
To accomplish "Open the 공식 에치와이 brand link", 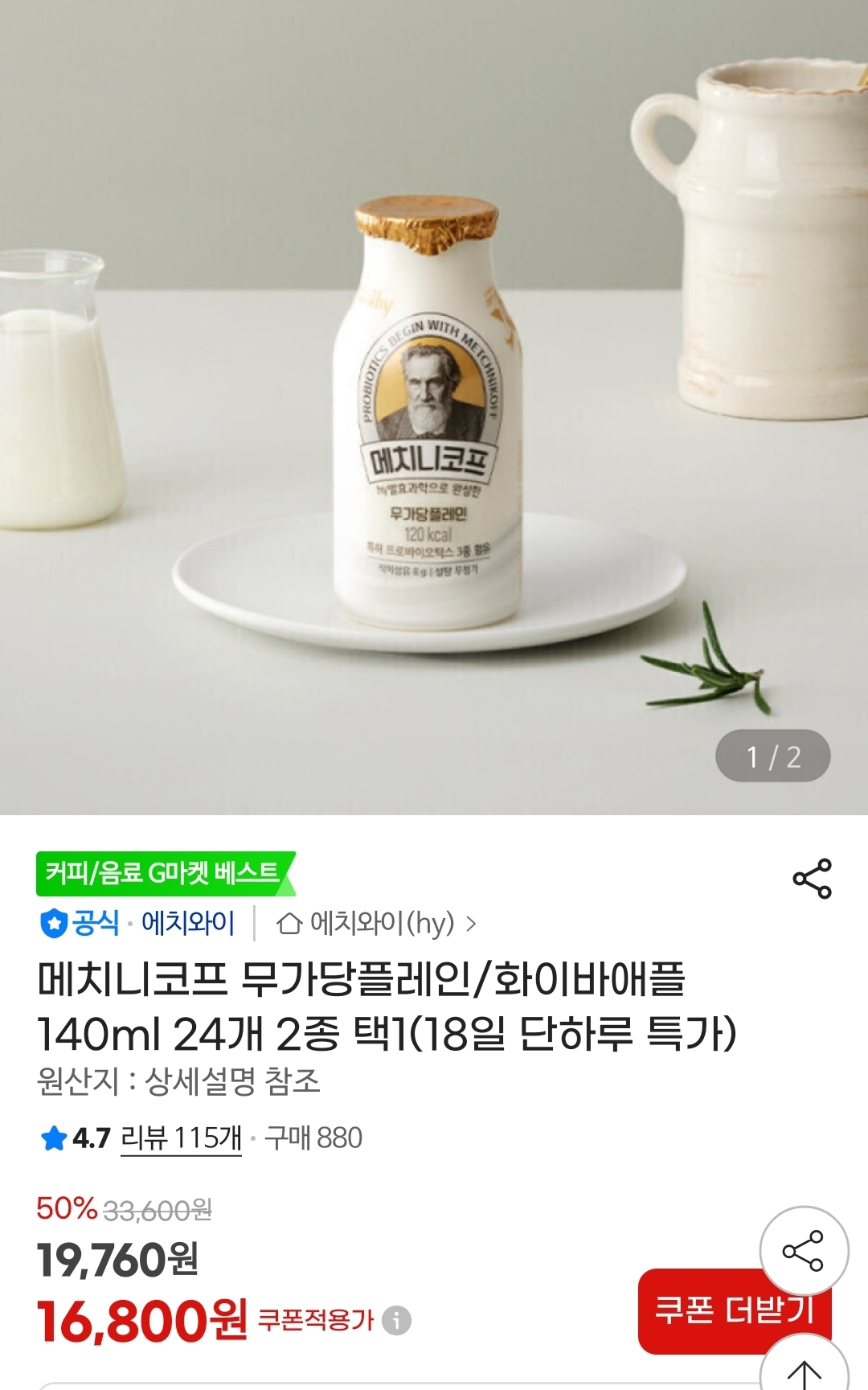I will coord(137,923).
